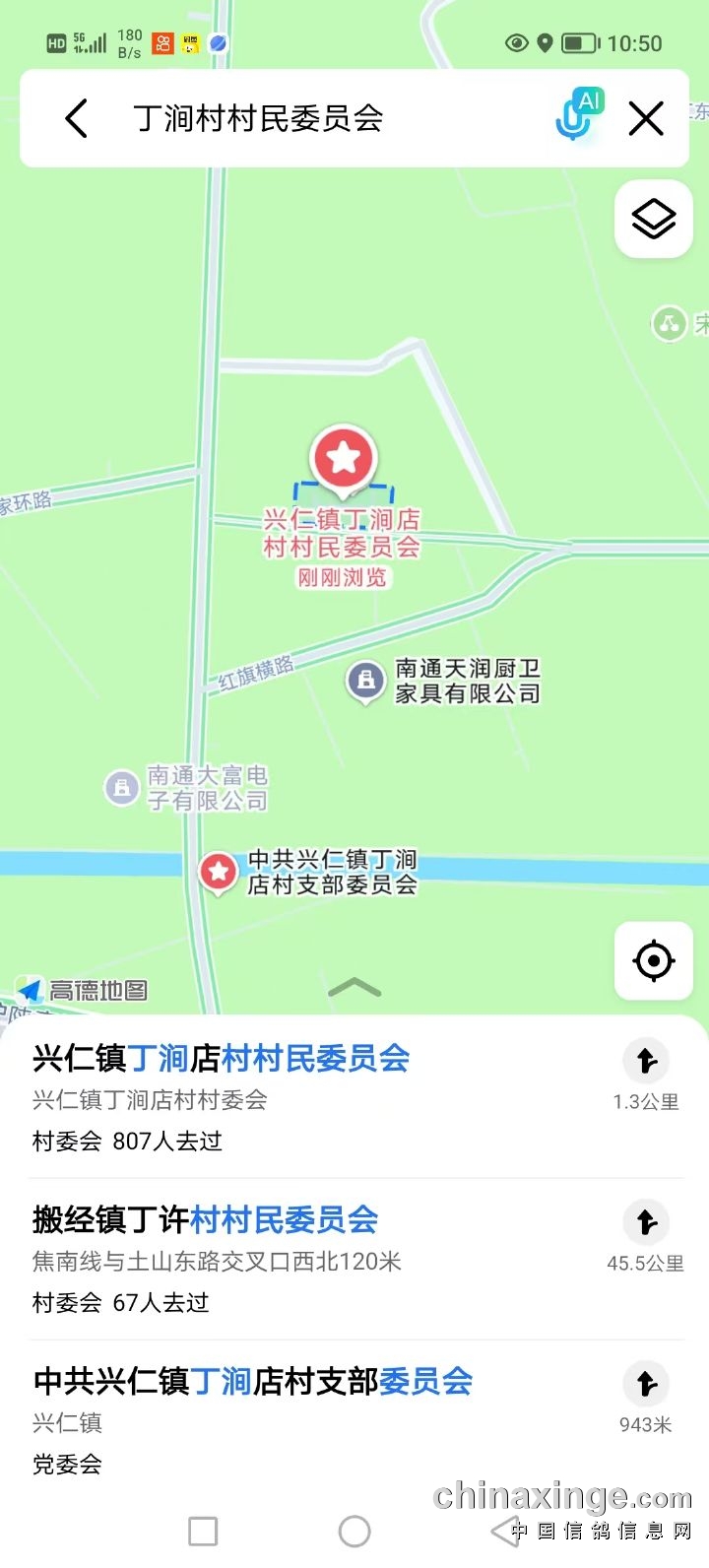The image size is (709, 1568).
Task: Start AI voice search
Action: point(578,117)
